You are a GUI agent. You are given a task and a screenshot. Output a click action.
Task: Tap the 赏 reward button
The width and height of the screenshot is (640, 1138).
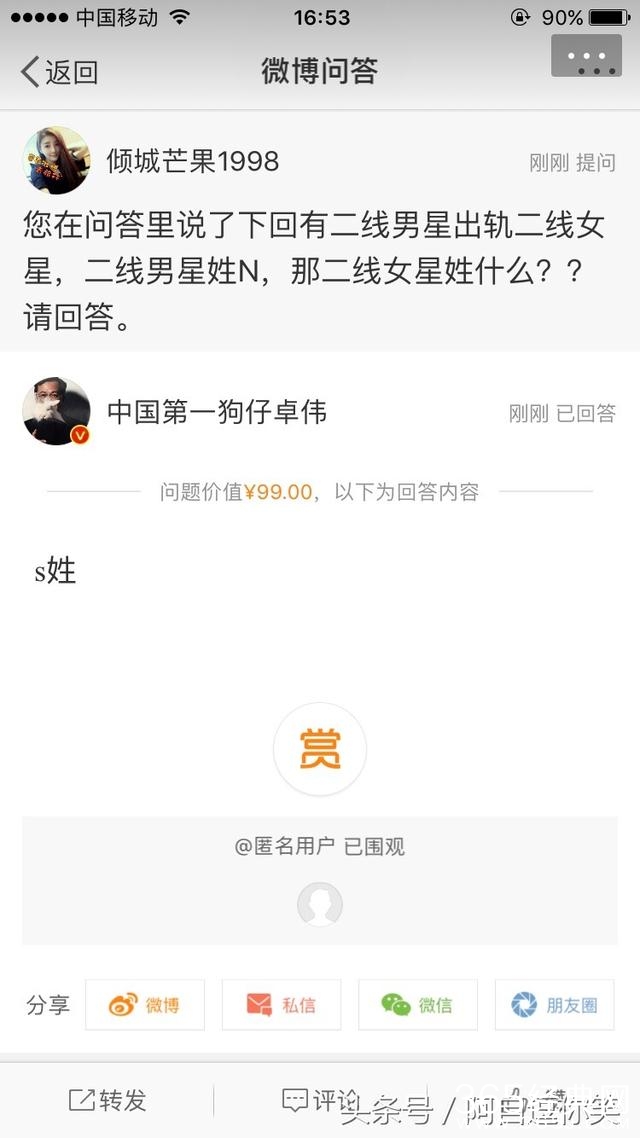[x=320, y=749]
